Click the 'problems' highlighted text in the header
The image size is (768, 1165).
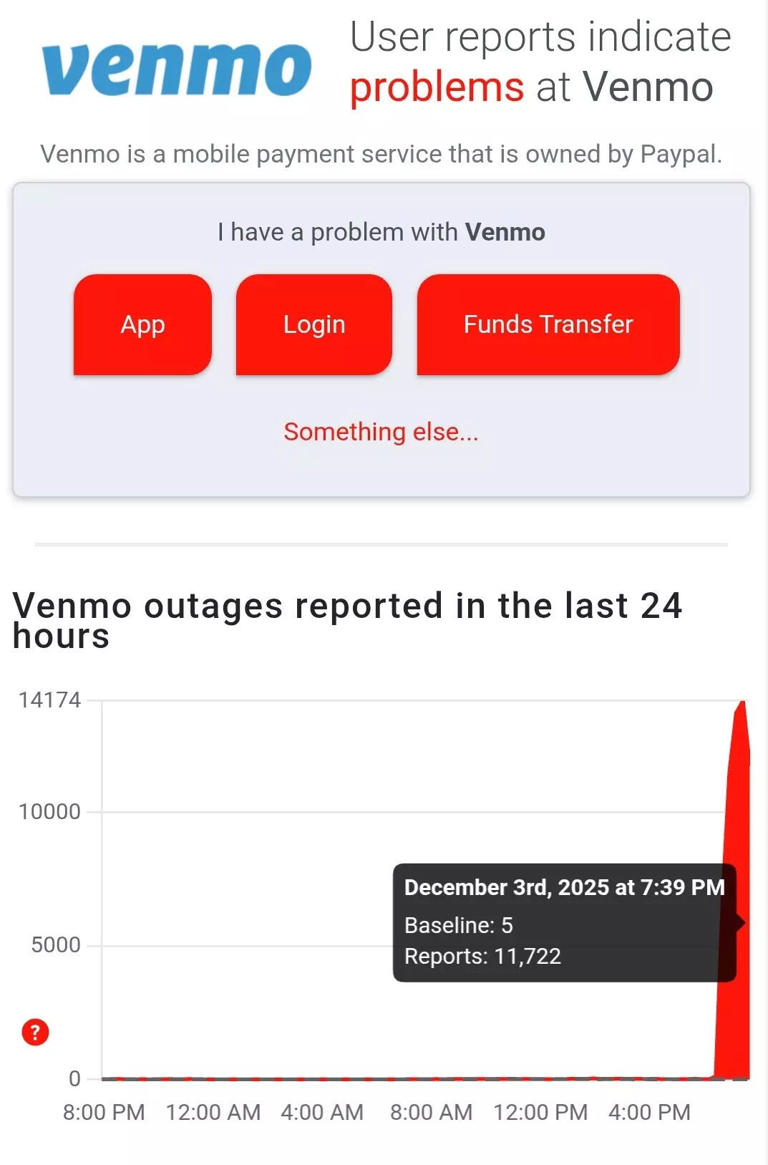[x=437, y=87]
